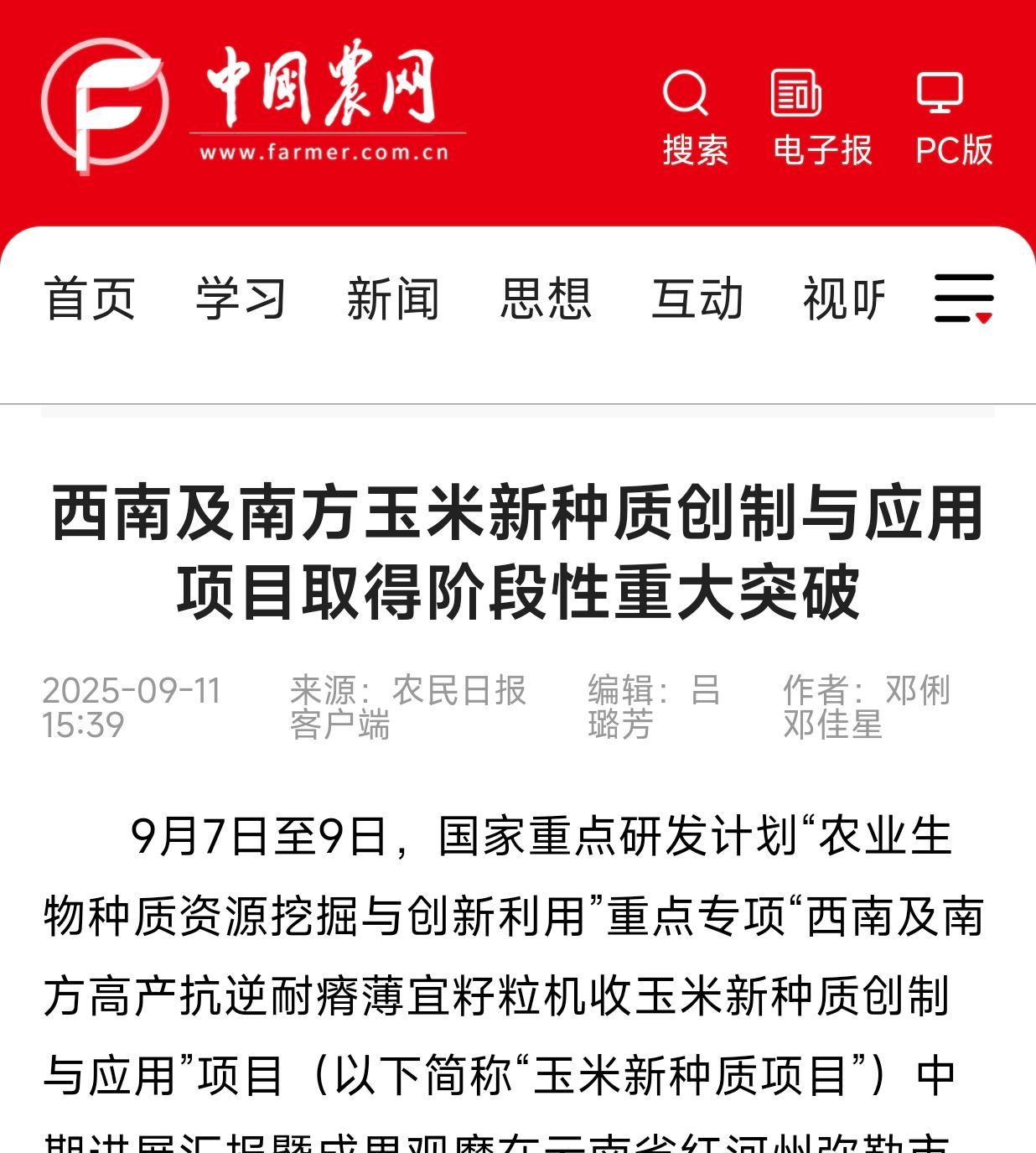The image size is (1036, 1153).
Task: Open the 电子报 e-paper
Action: point(821,117)
